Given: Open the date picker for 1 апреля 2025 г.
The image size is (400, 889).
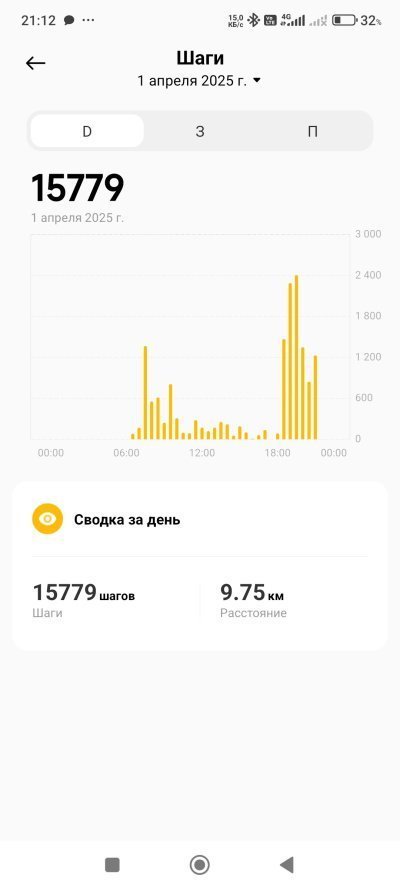Looking at the screenshot, I should click(x=199, y=81).
